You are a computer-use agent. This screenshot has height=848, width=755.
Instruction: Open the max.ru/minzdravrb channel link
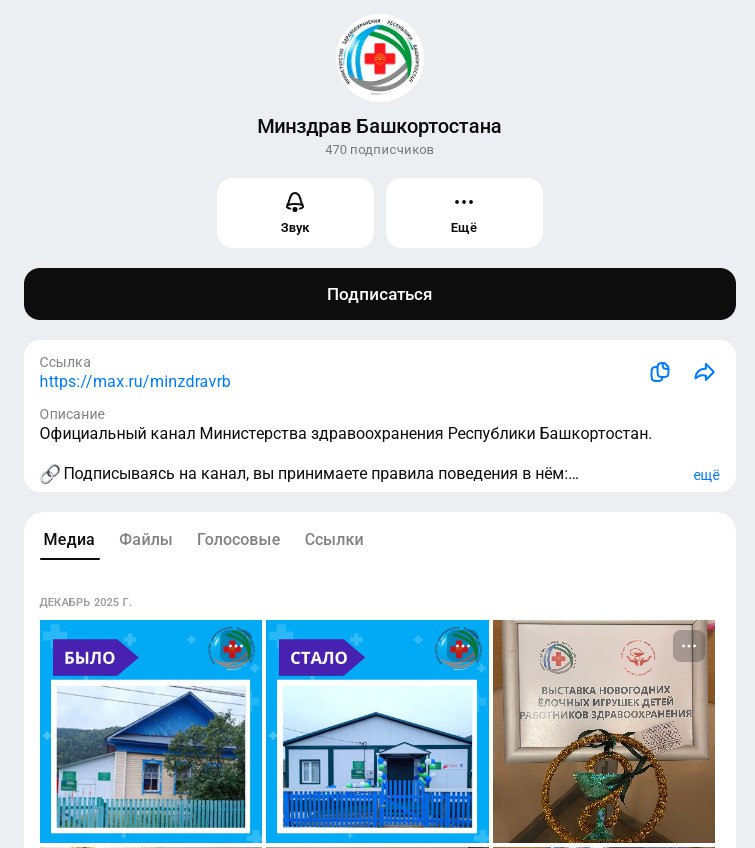pos(135,381)
